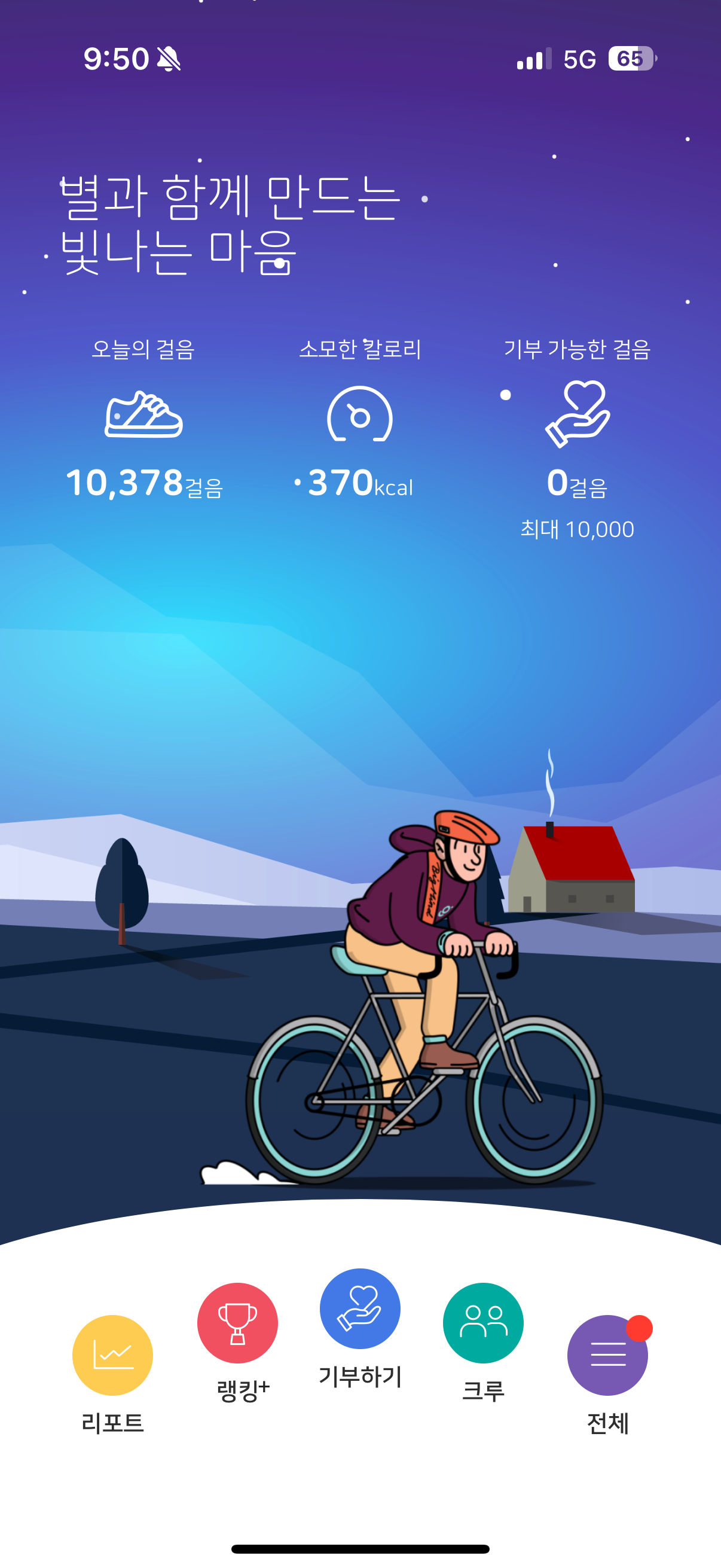
Task: Tap 기부하기 to donate steps
Action: (360, 1328)
